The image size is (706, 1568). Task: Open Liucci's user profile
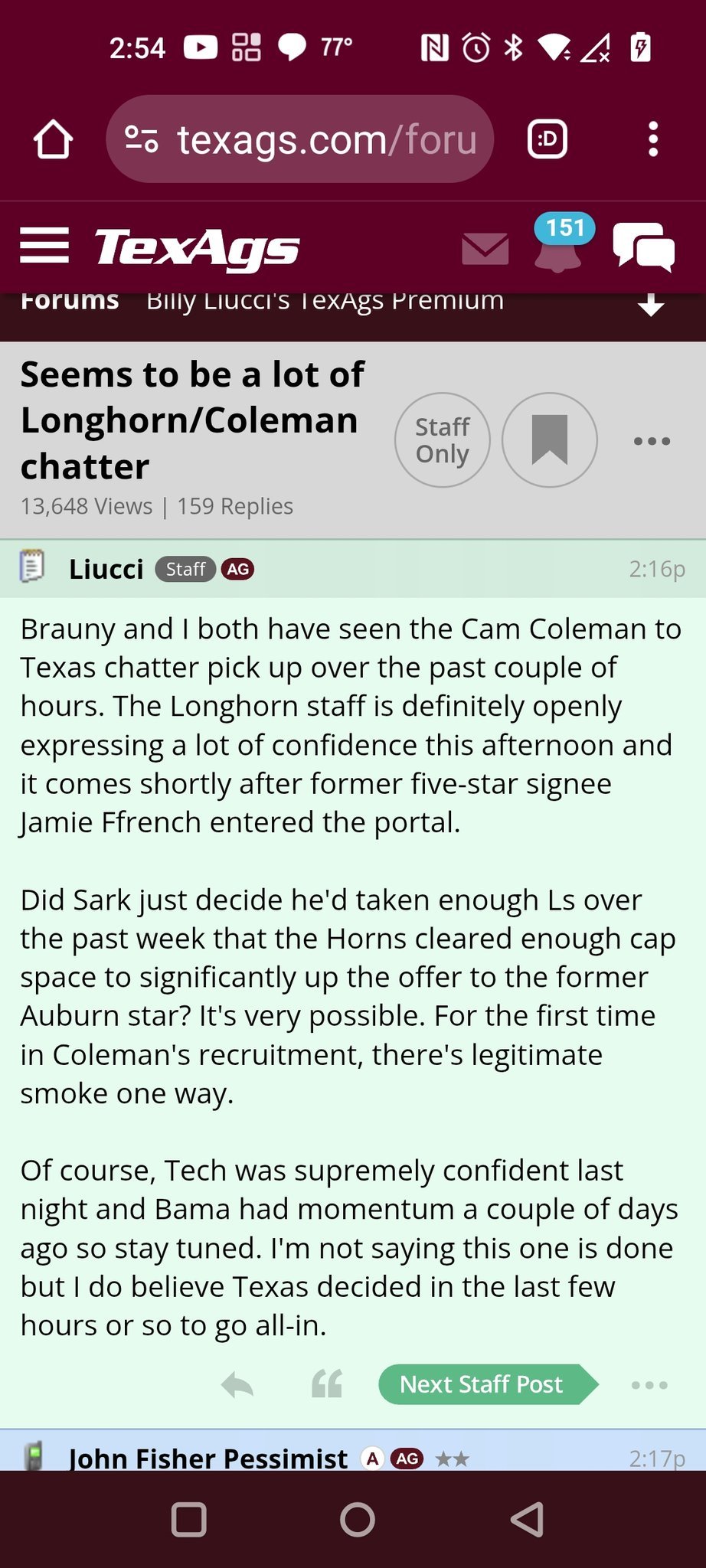pyautogui.click(x=106, y=569)
